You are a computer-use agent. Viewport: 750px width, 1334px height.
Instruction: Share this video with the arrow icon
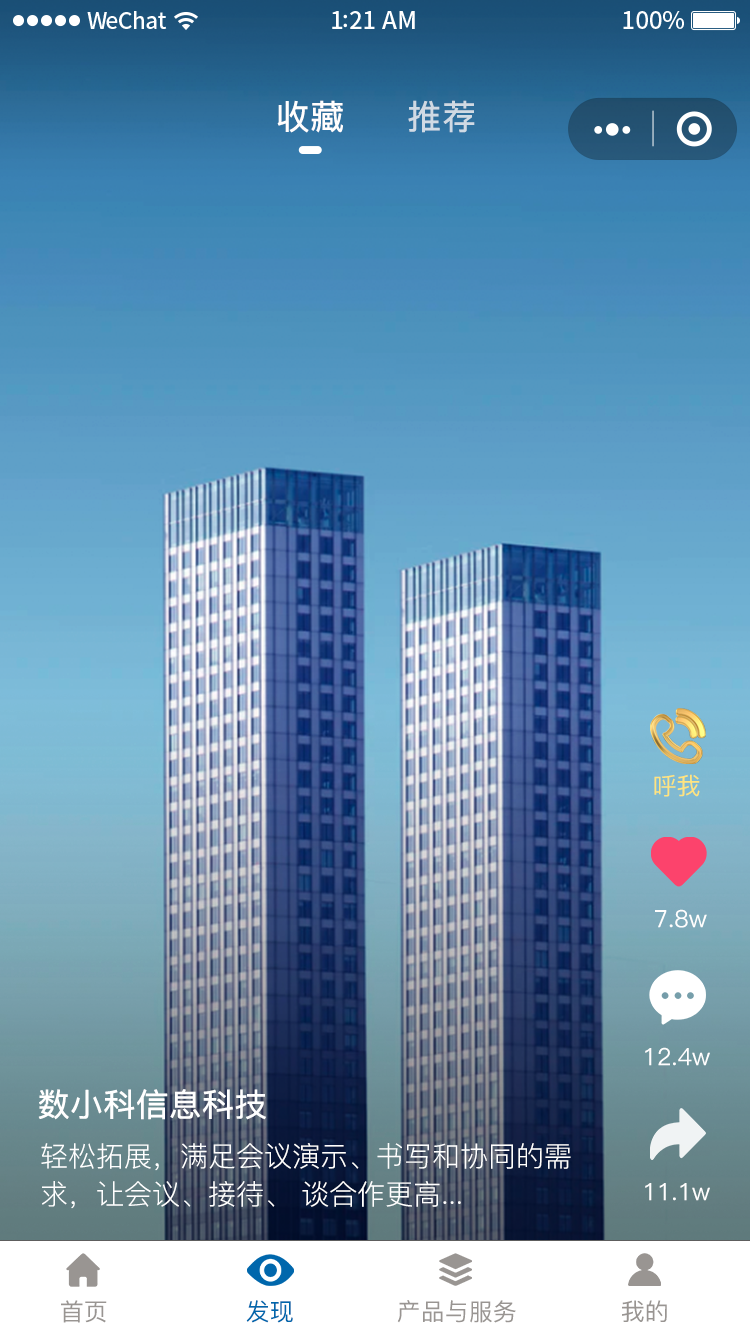click(x=677, y=1135)
